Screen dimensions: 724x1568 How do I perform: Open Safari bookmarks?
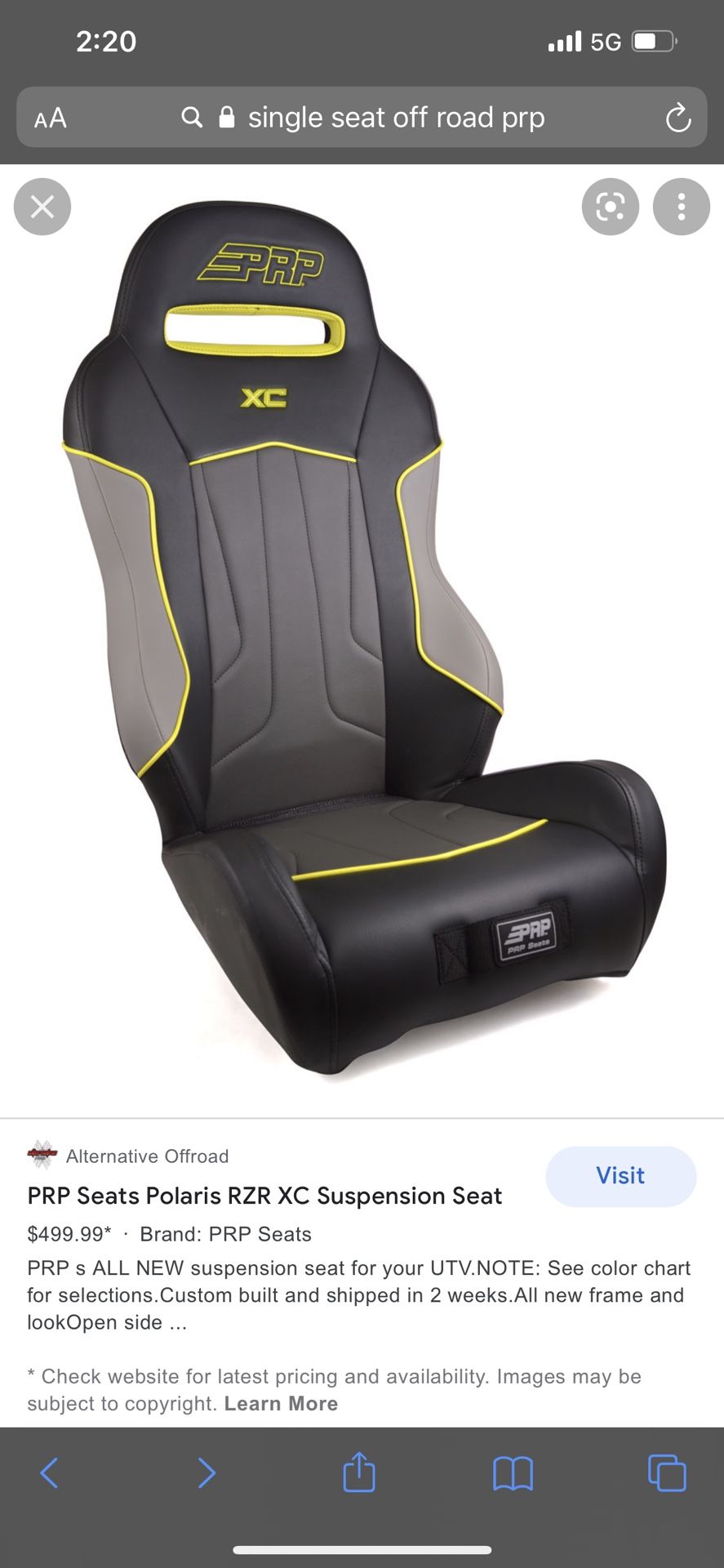513,1474
